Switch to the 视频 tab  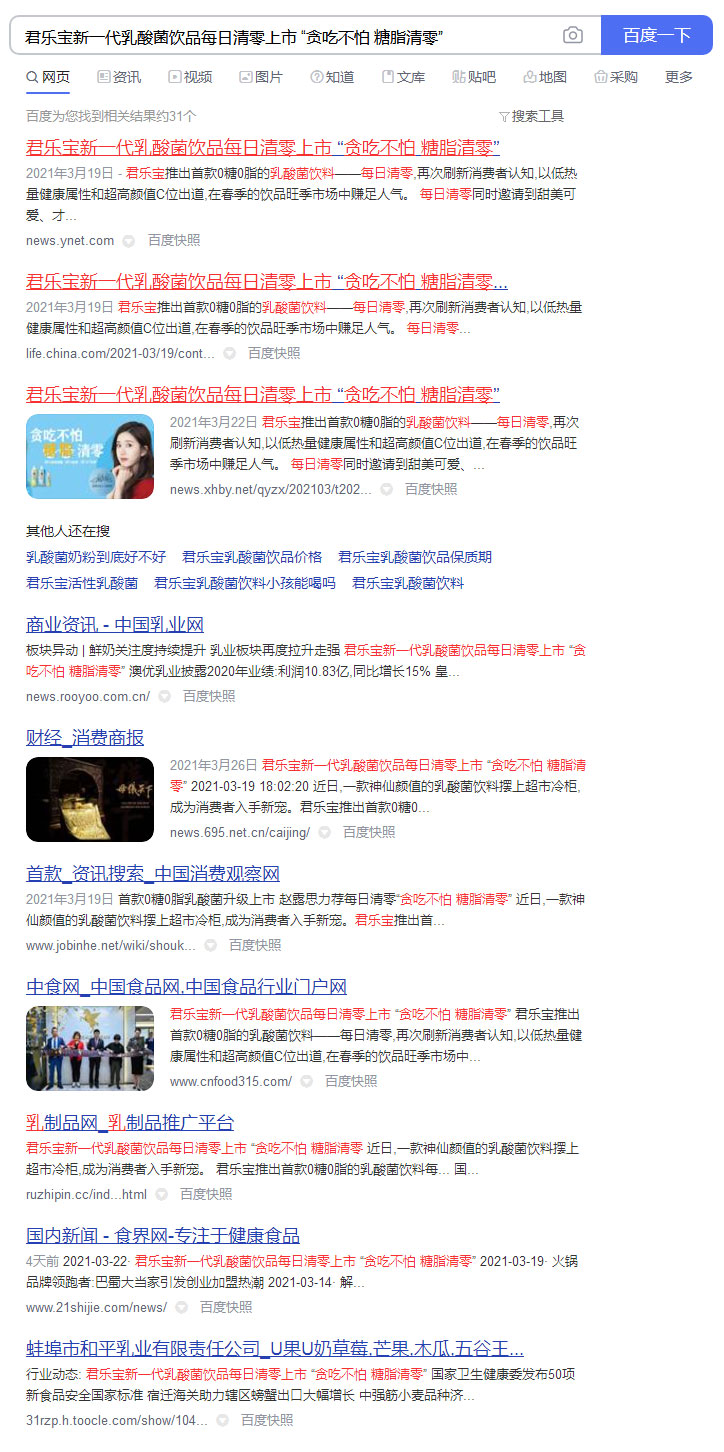click(x=190, y=77)
